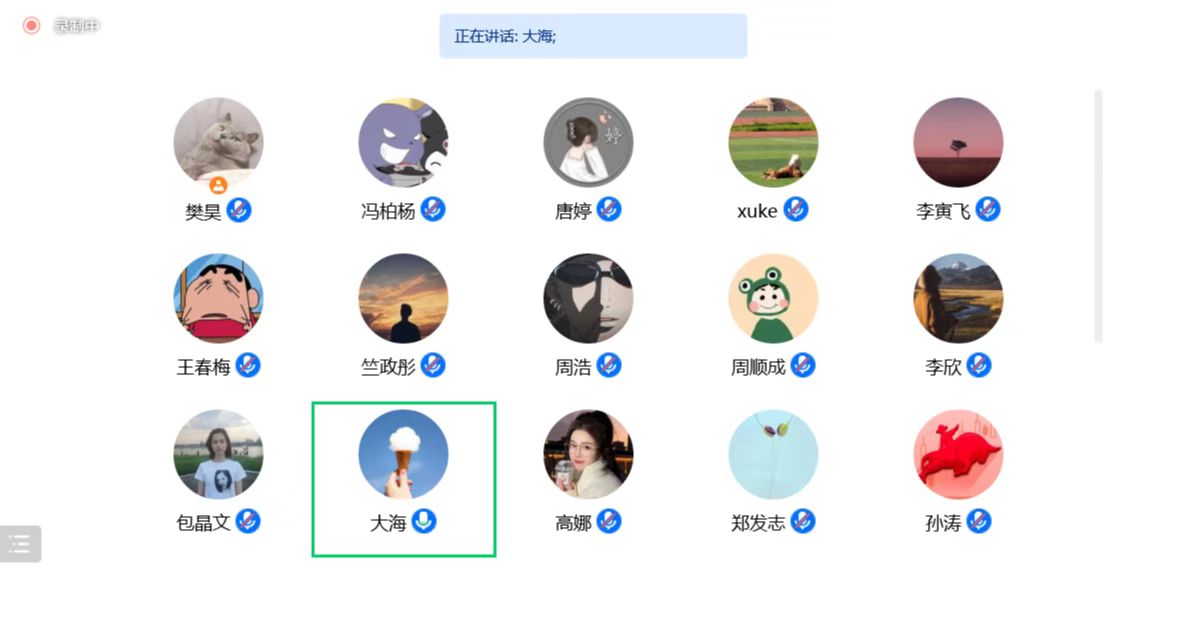The width and height of the screenshot is (1180, 642).
Task: Open the participant list menu button
Action: click(x=20, y=544)
